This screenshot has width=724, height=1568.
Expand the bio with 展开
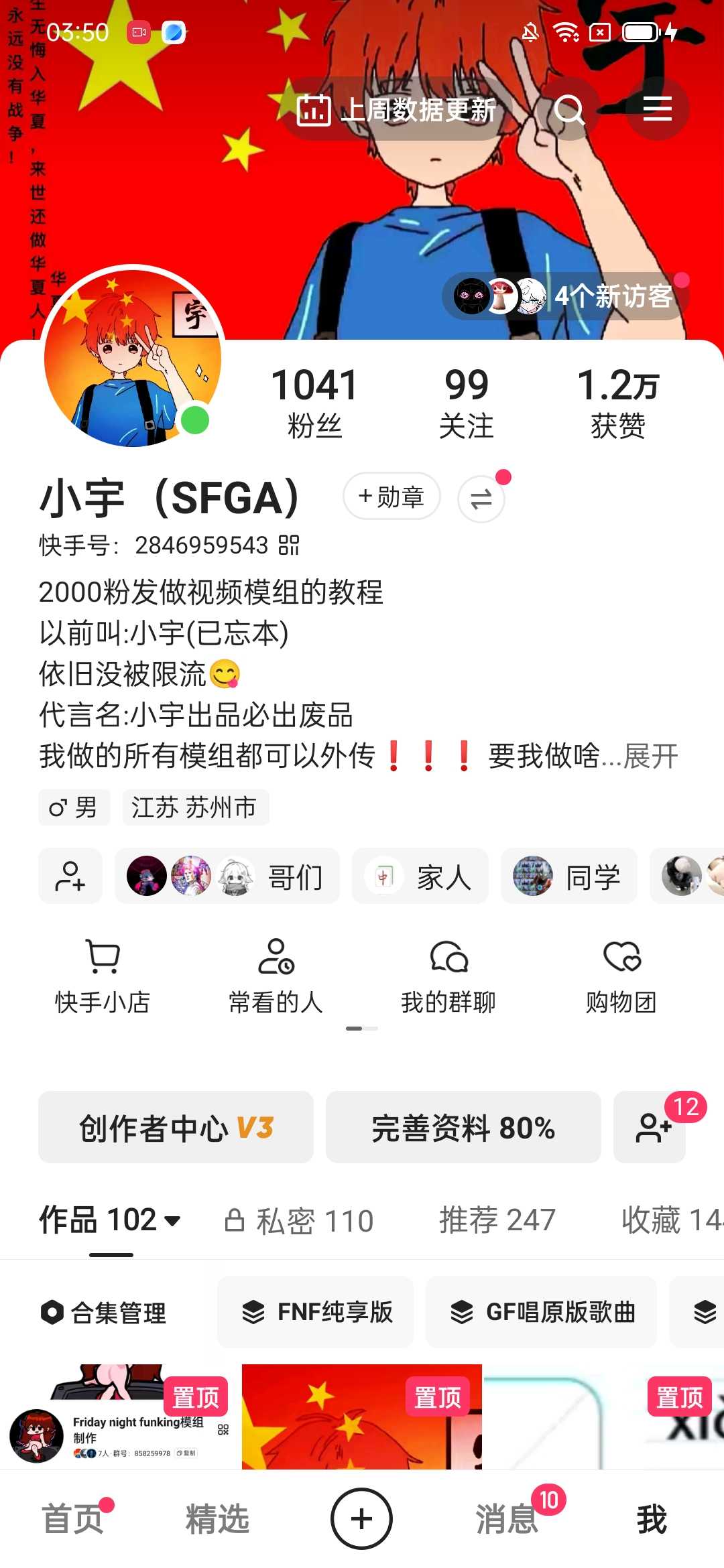pos(651,757)
